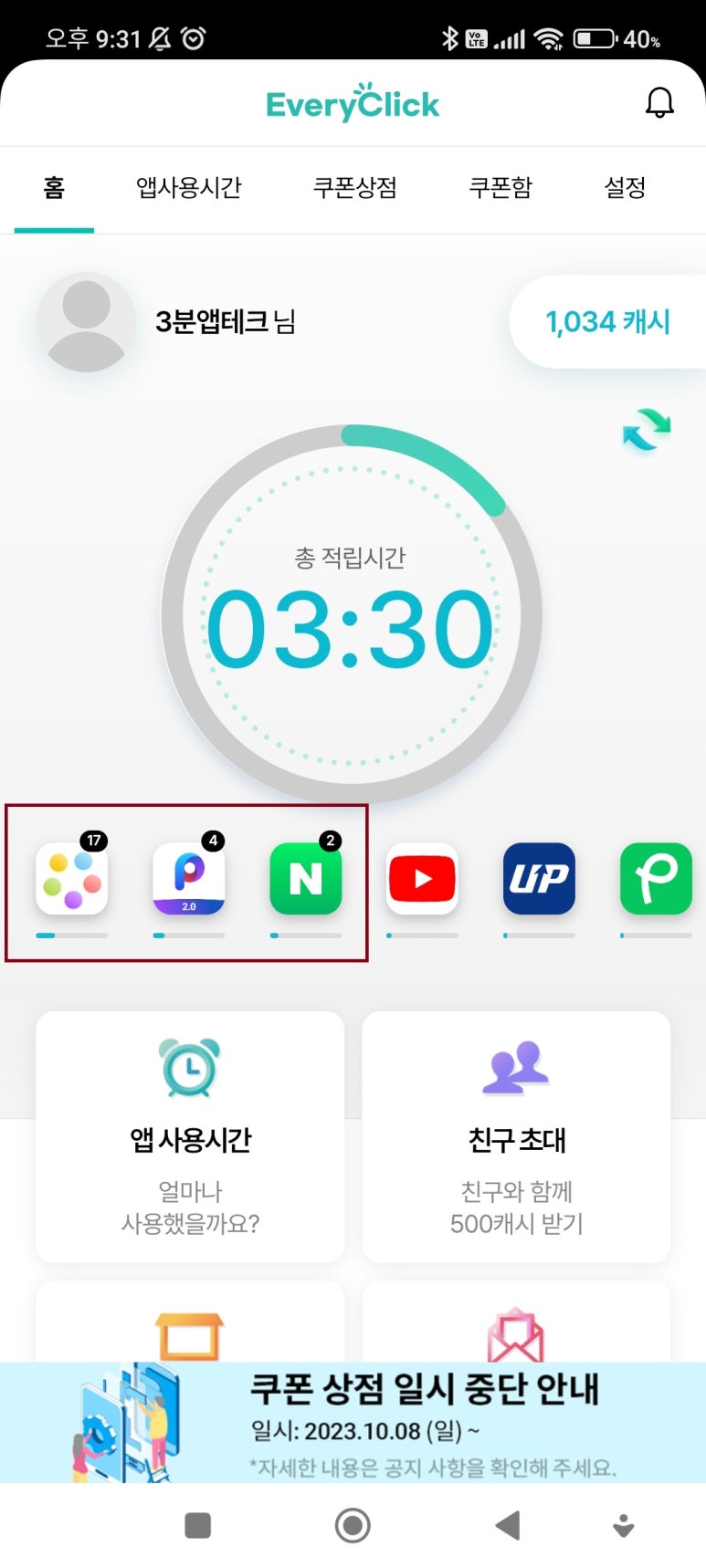Screen dimensions: 706x1568
Task: Open the 친구 초대 card
Action: [x=516, y=1136]
